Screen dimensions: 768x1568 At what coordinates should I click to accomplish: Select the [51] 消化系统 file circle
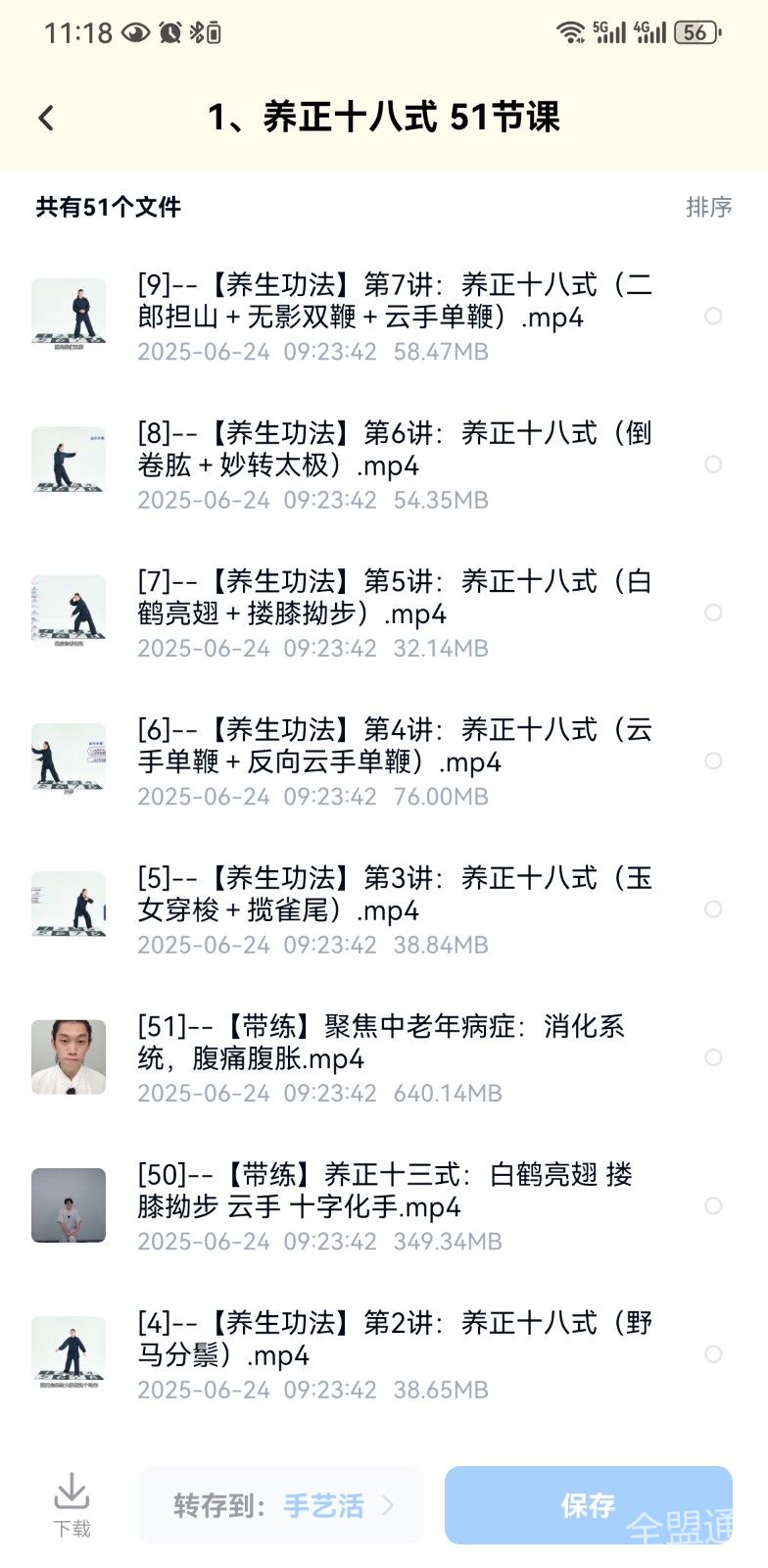[713, 1057]
